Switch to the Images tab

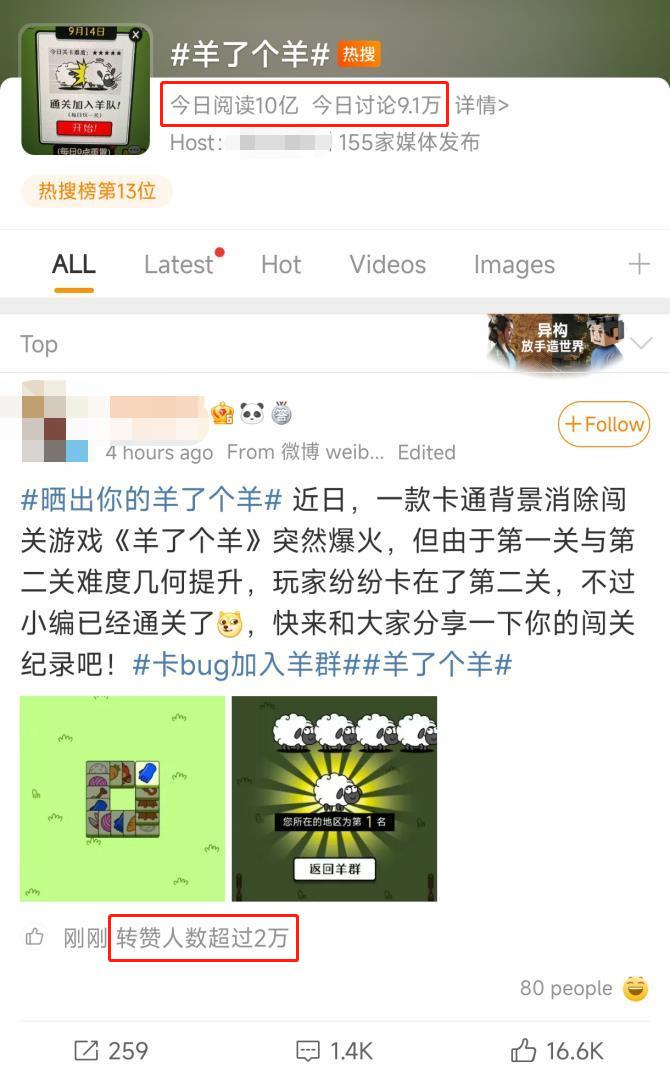coord(514,264)
